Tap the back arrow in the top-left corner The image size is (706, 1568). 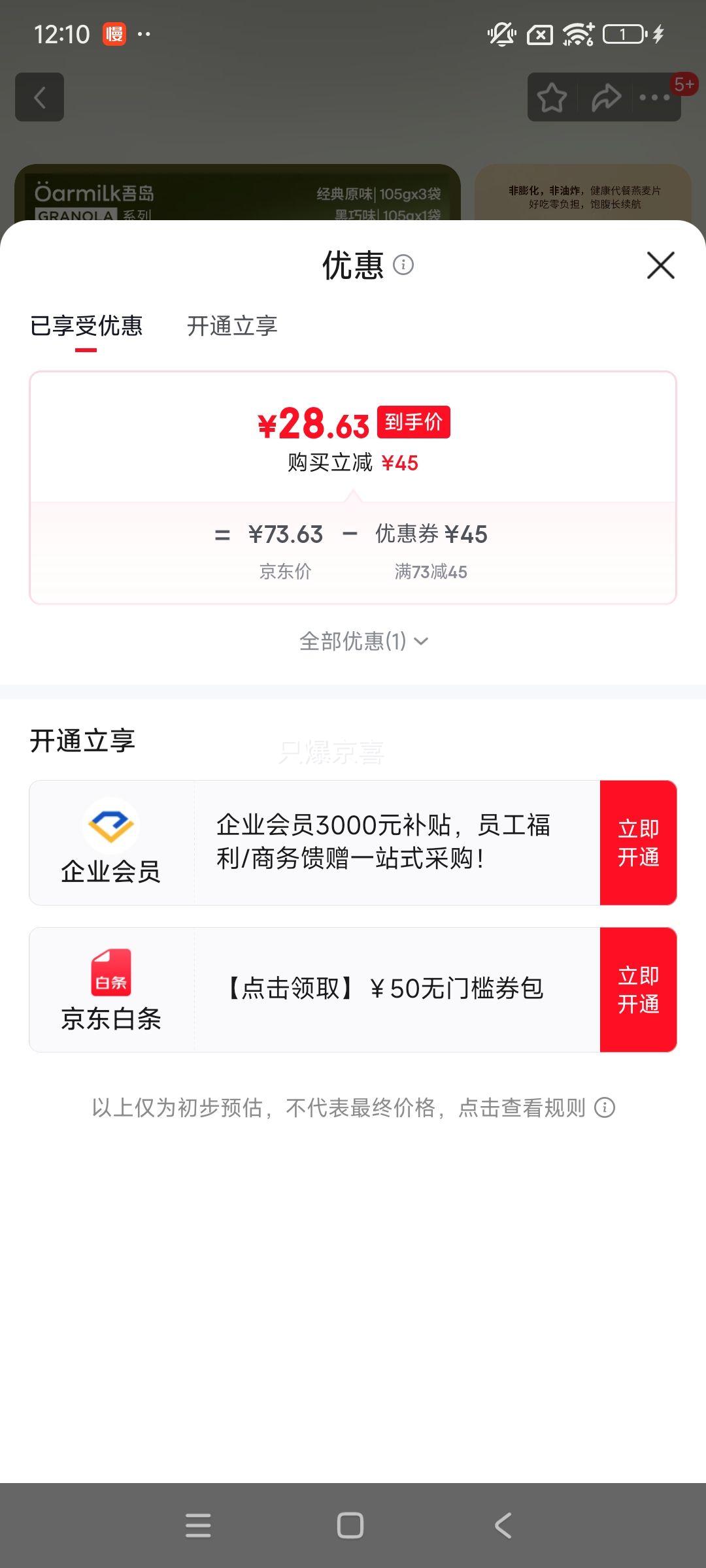(x=39, y=97)
